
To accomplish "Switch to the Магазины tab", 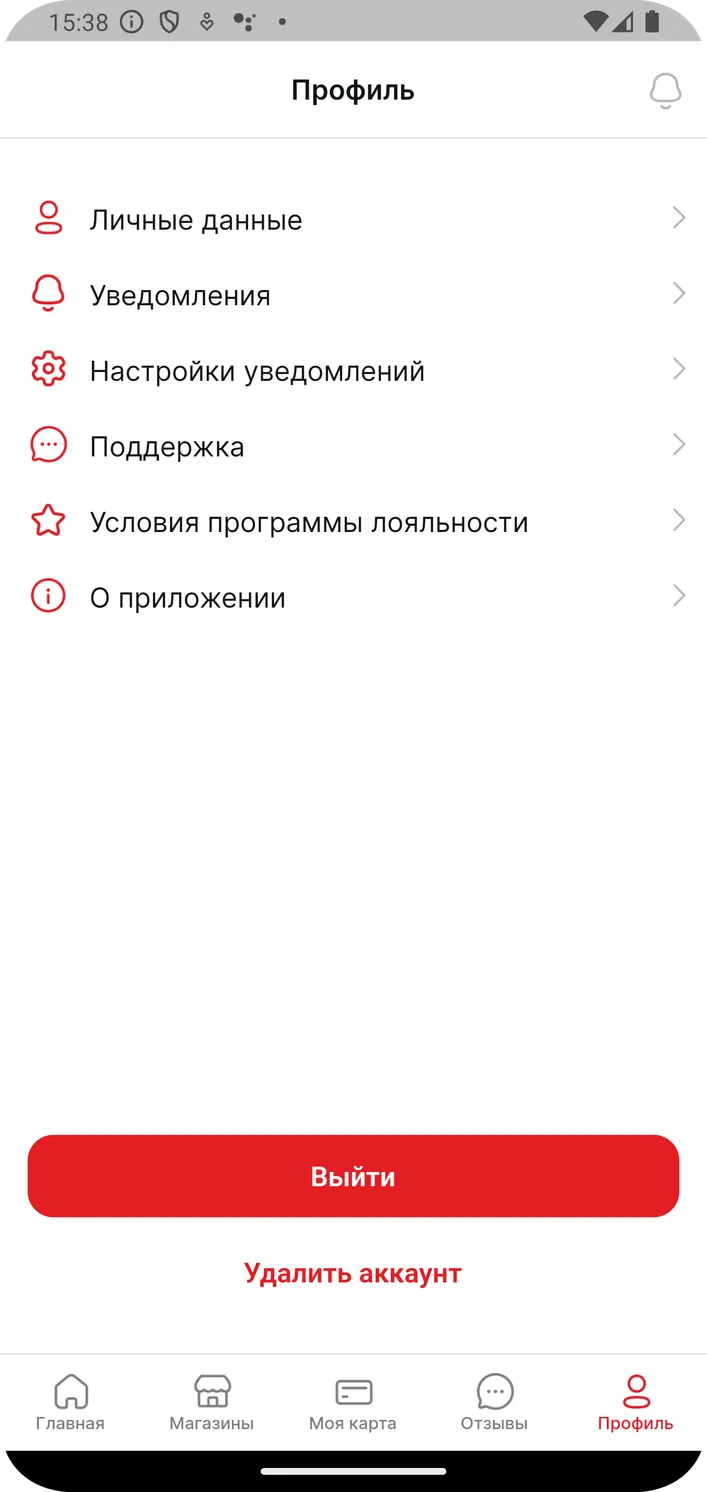I will [x=211, y=1403].
